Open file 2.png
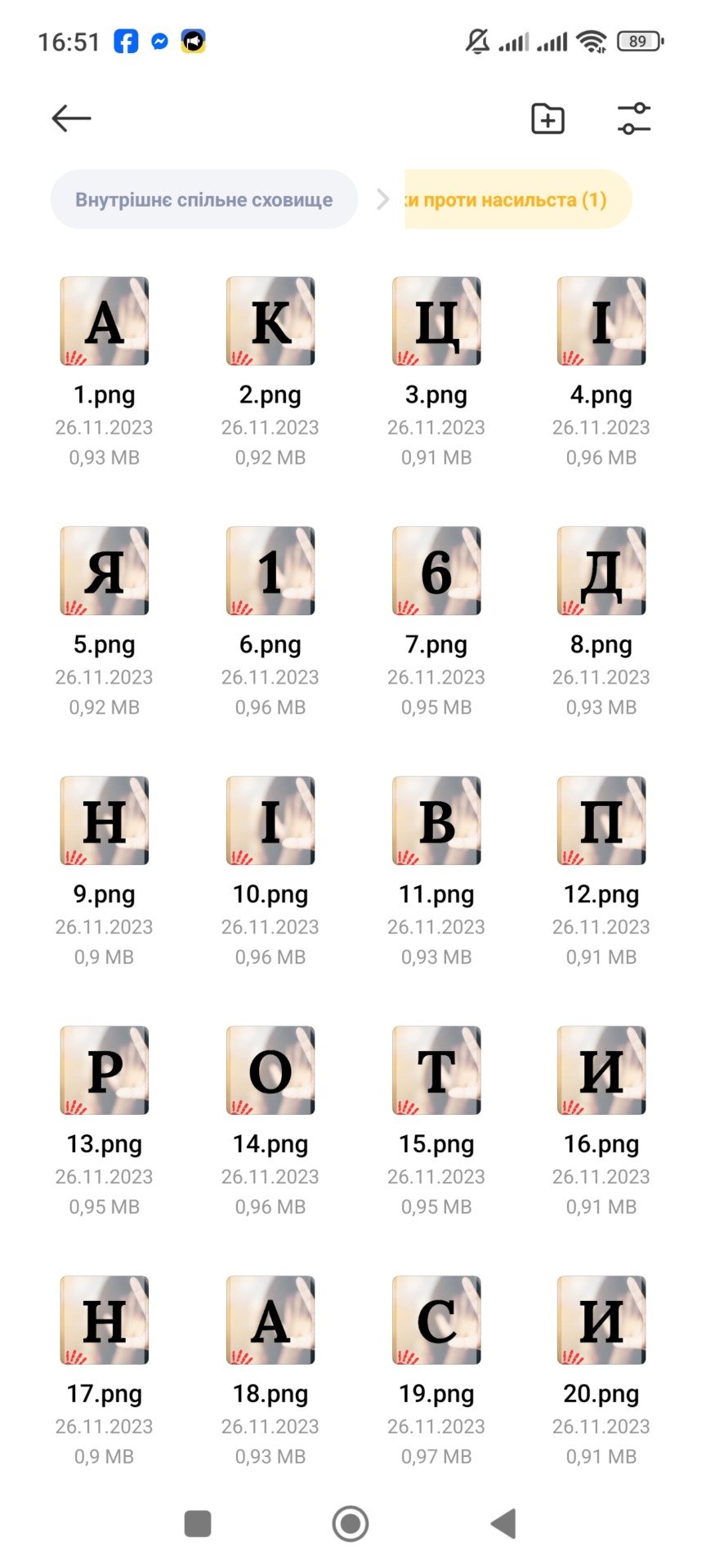Viewport: 706px width, 1568px height. (x=270, y=321)
